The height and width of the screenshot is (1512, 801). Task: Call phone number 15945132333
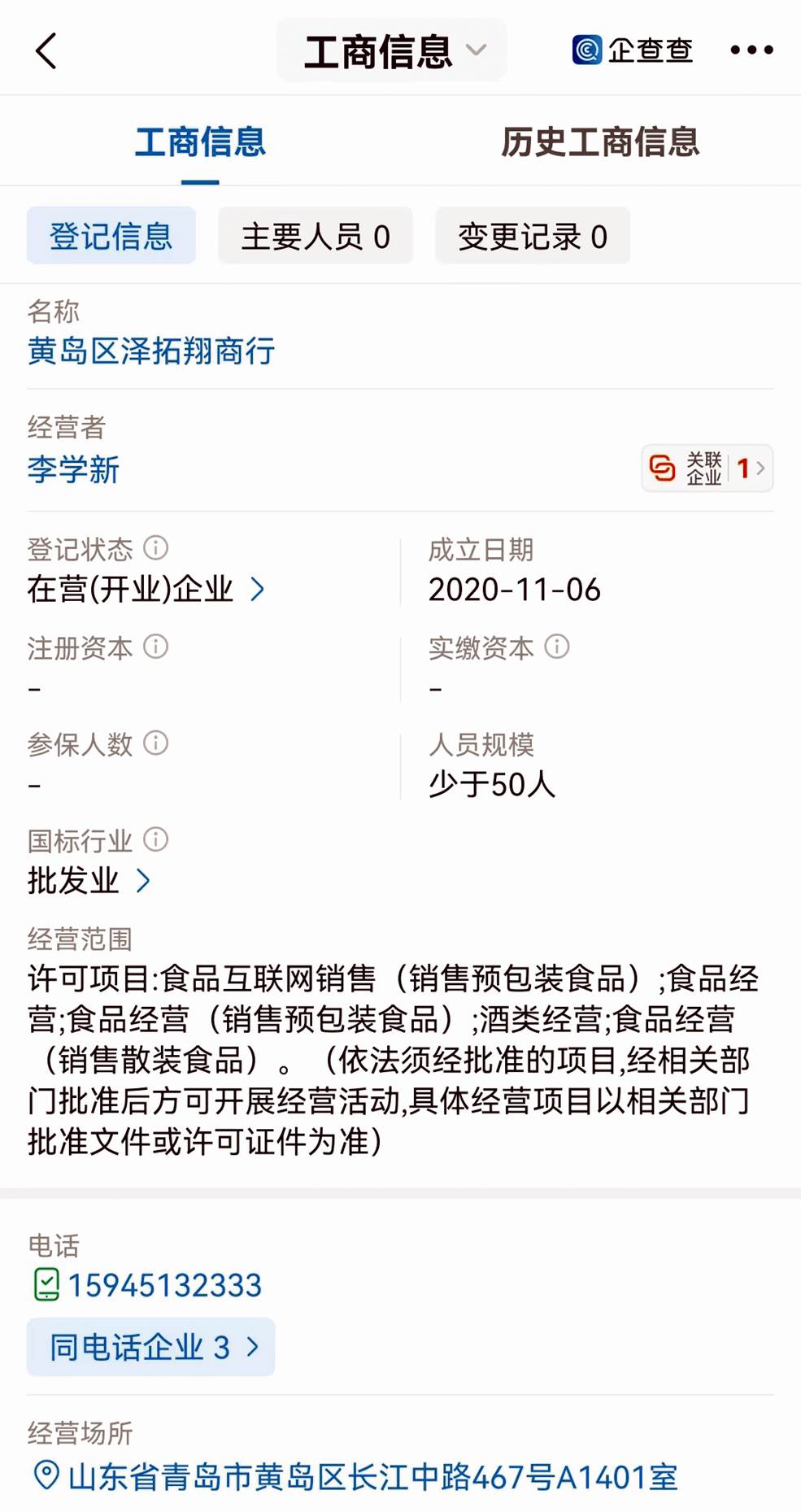[x=163, y=1285]
